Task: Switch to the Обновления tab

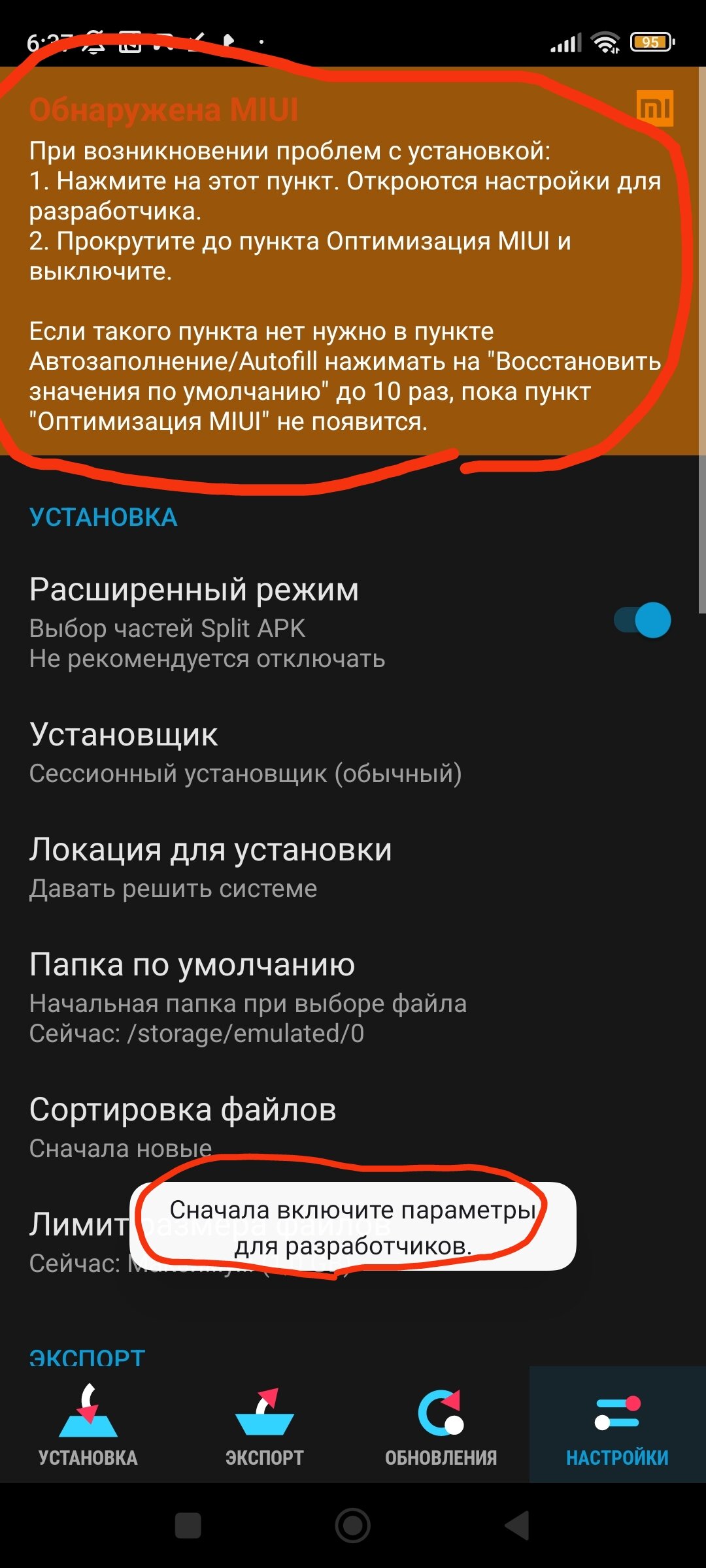Action: tap(441, 1426)
